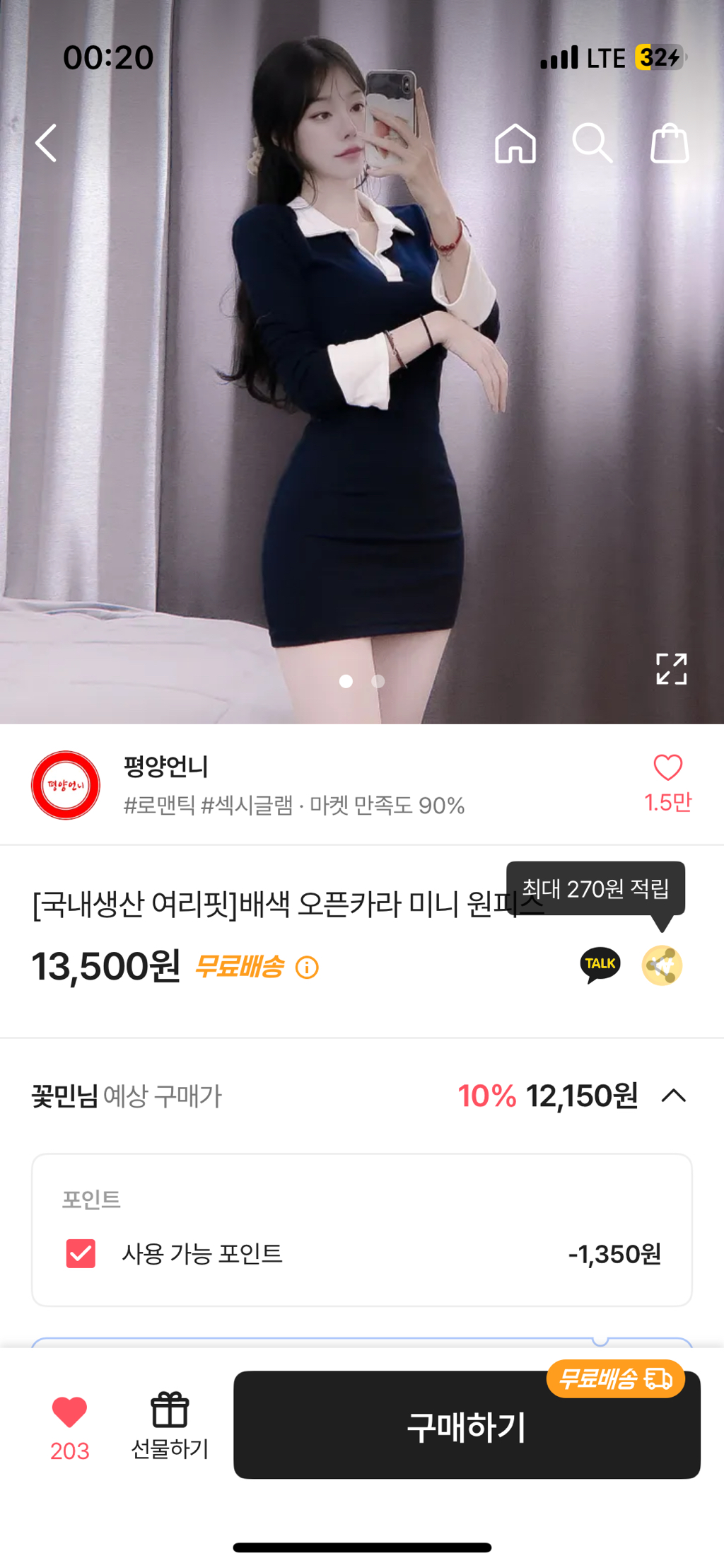Expand the product photo to fullscreen
724x1568 pixels.
(671, 668)
